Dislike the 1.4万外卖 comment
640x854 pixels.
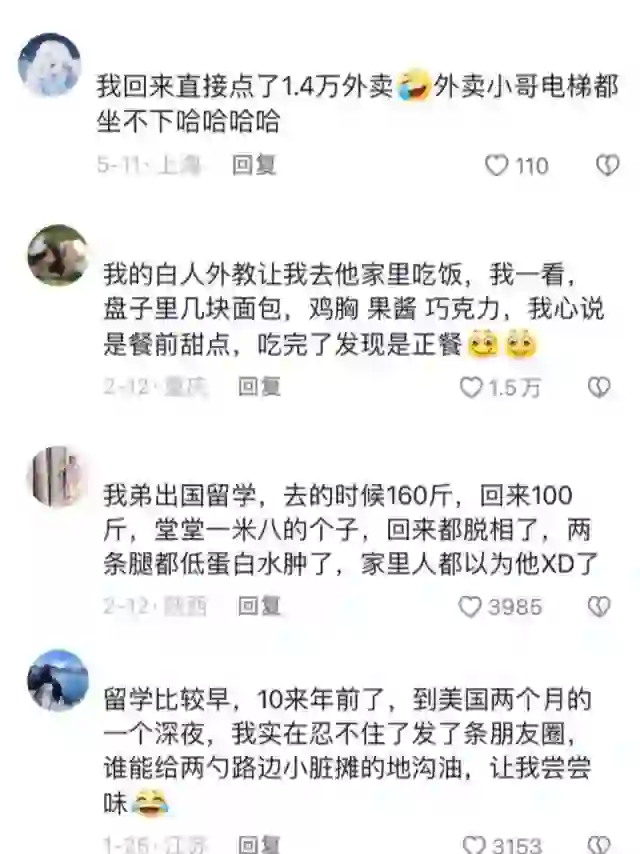608,166
